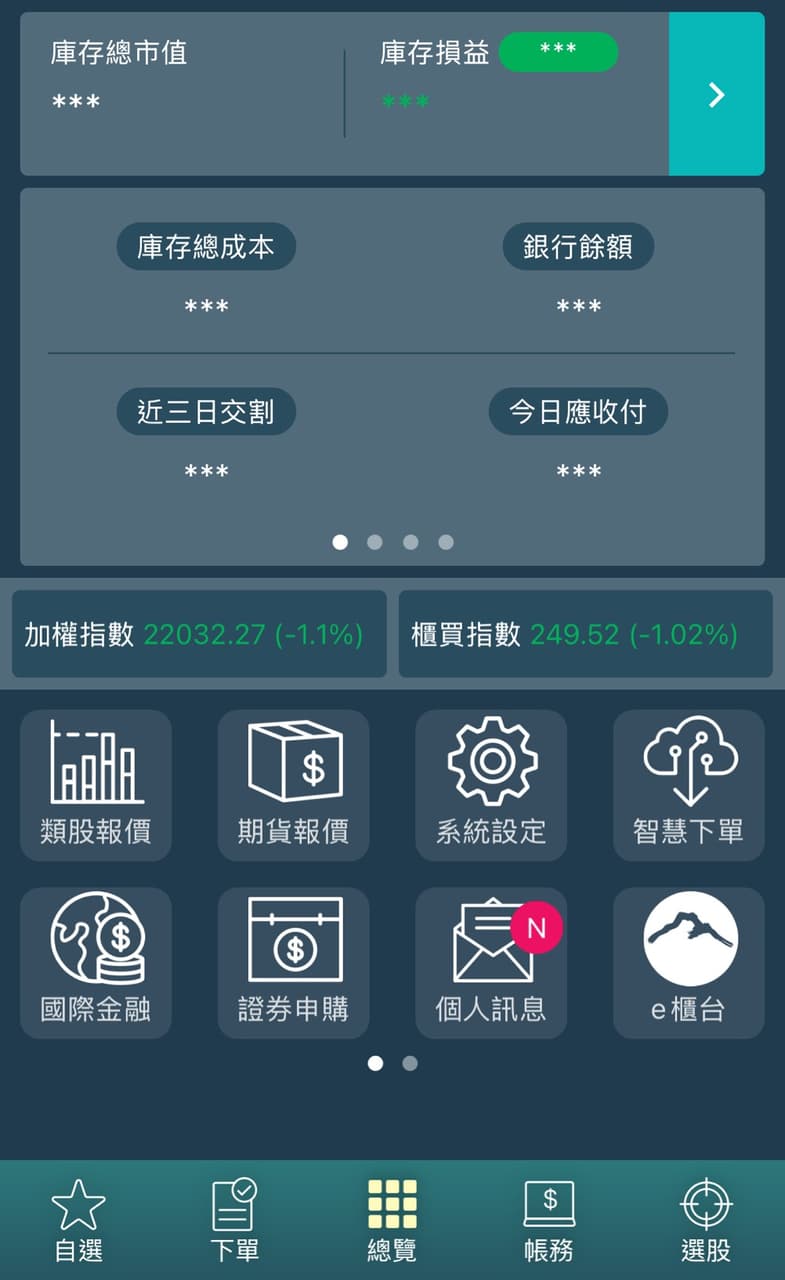Viewport: 785px width, 1280px height.
Task: Go to 系統設定 system settings
Action: 491,785
